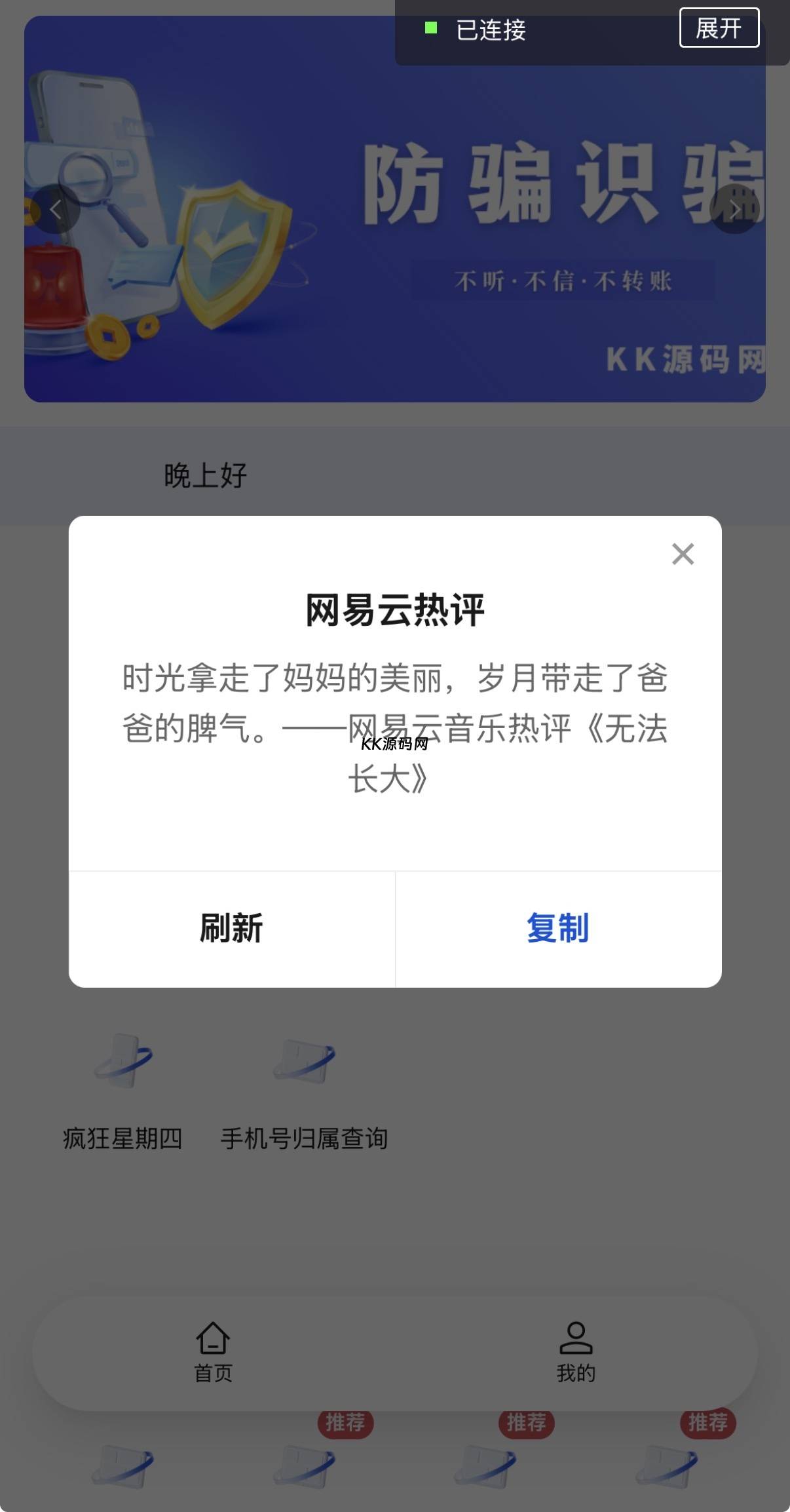Image resolution: width=790 pixels, height=1512 pixels.
Task: Show the previous banner slide
Action: point(56,209)
